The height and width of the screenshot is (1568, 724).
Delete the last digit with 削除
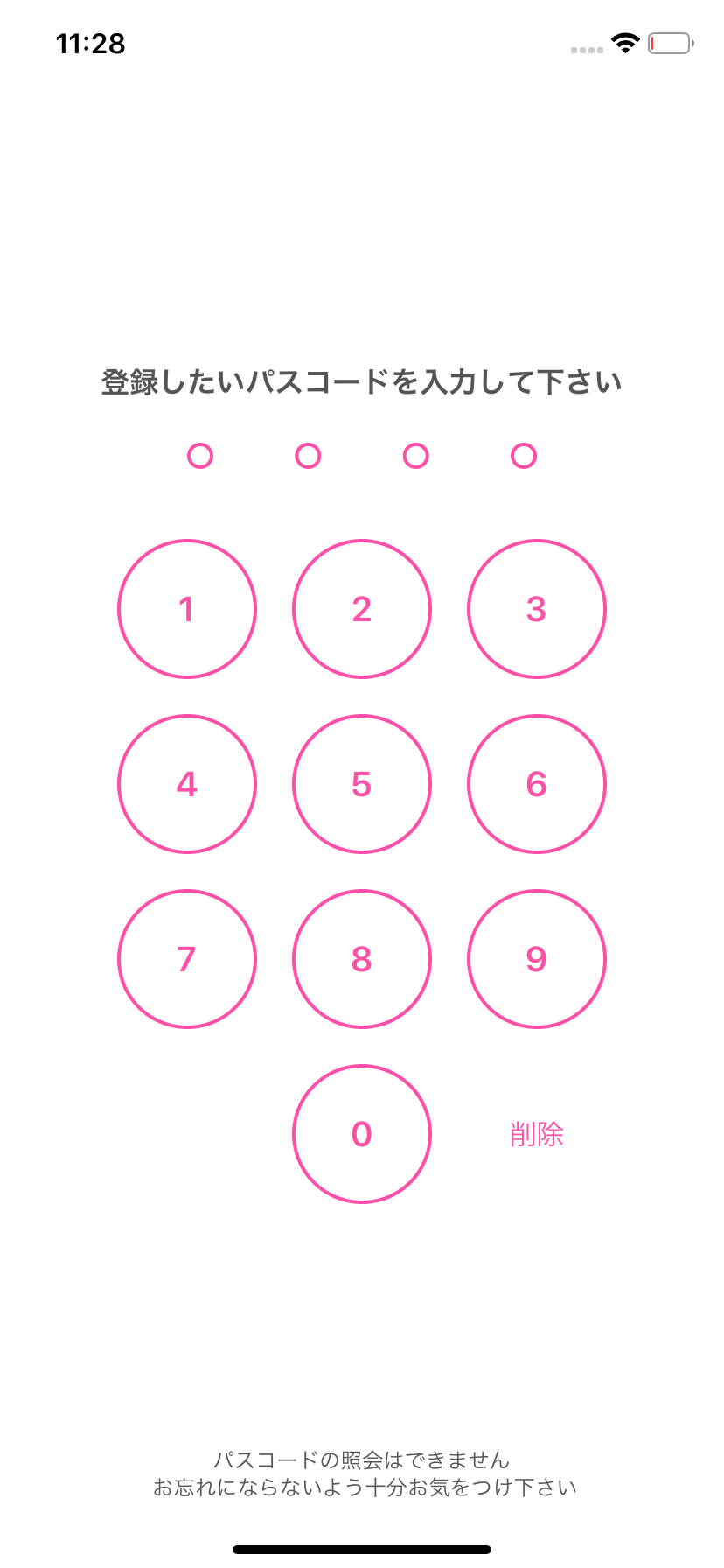(537, 1134)
